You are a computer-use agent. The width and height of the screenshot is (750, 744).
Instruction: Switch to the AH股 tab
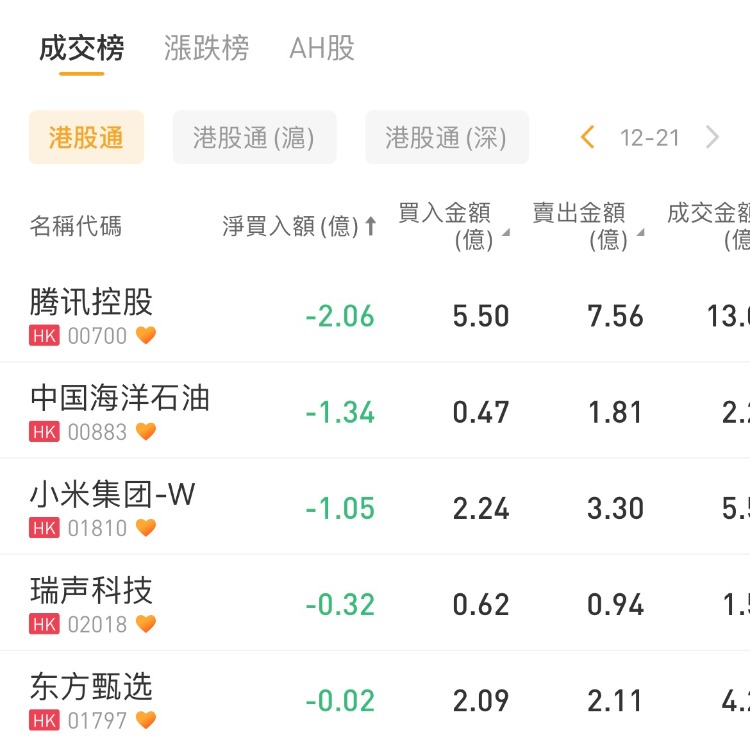322,48
